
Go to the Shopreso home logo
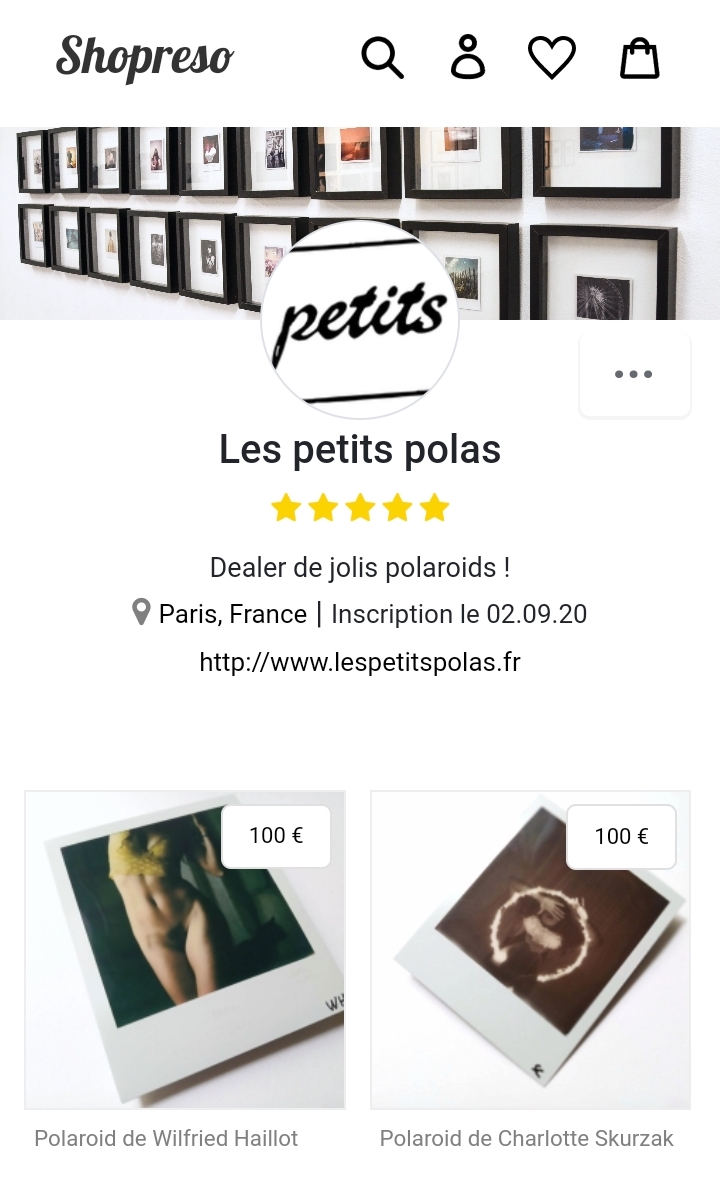click(145, 57)
